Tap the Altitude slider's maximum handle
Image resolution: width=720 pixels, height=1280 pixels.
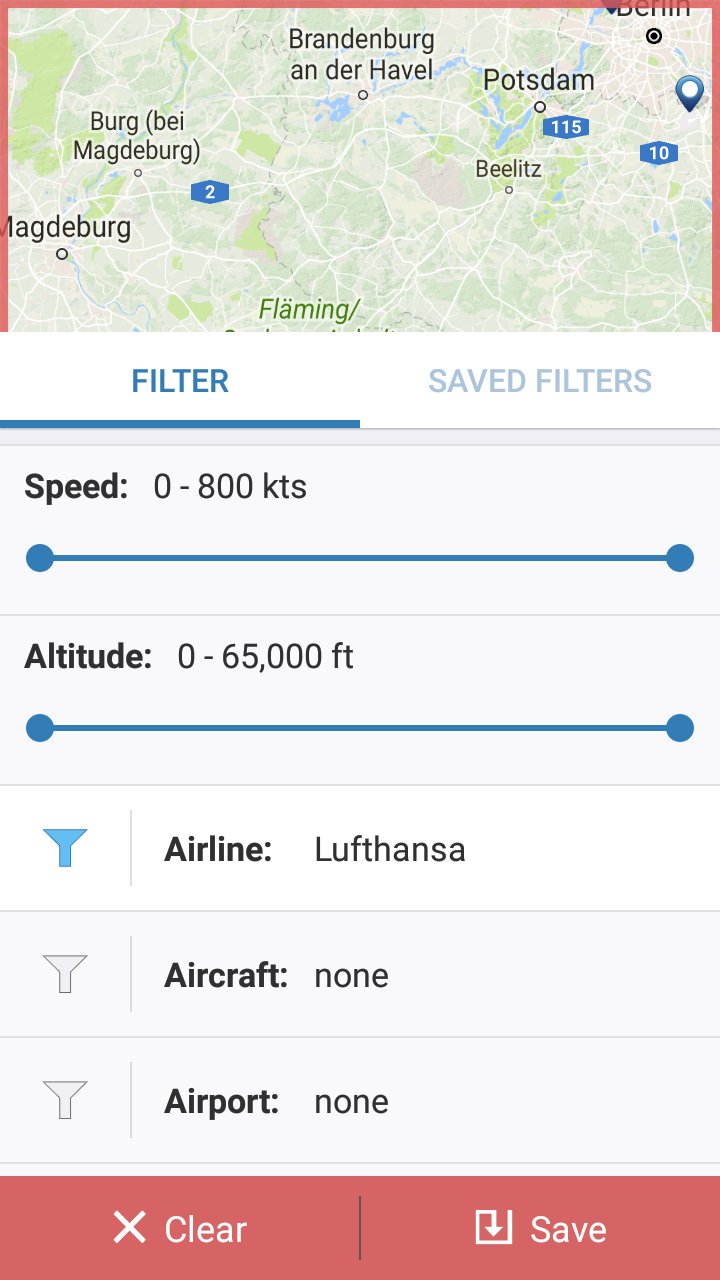coord(680,728)
